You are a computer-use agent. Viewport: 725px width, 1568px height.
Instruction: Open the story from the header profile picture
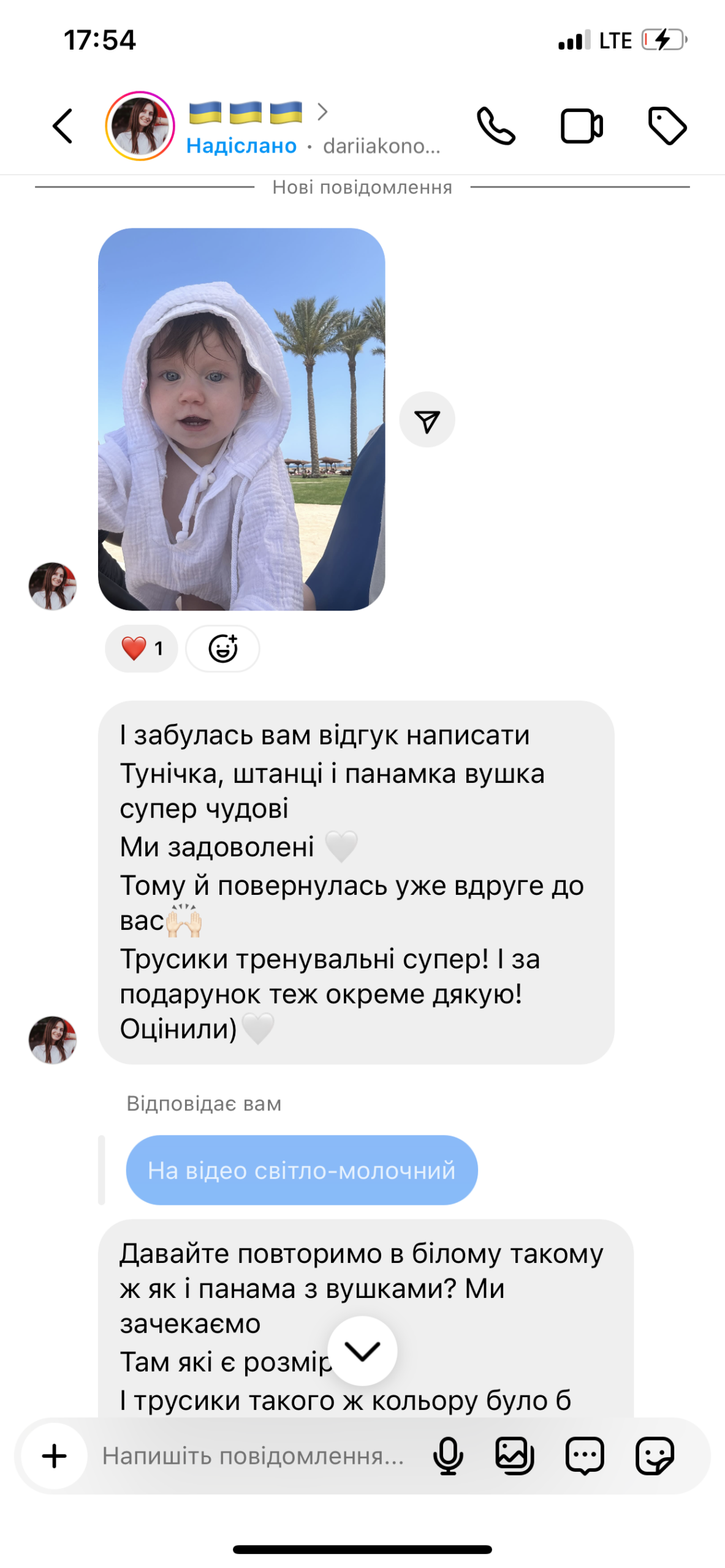tap(140, 126)
